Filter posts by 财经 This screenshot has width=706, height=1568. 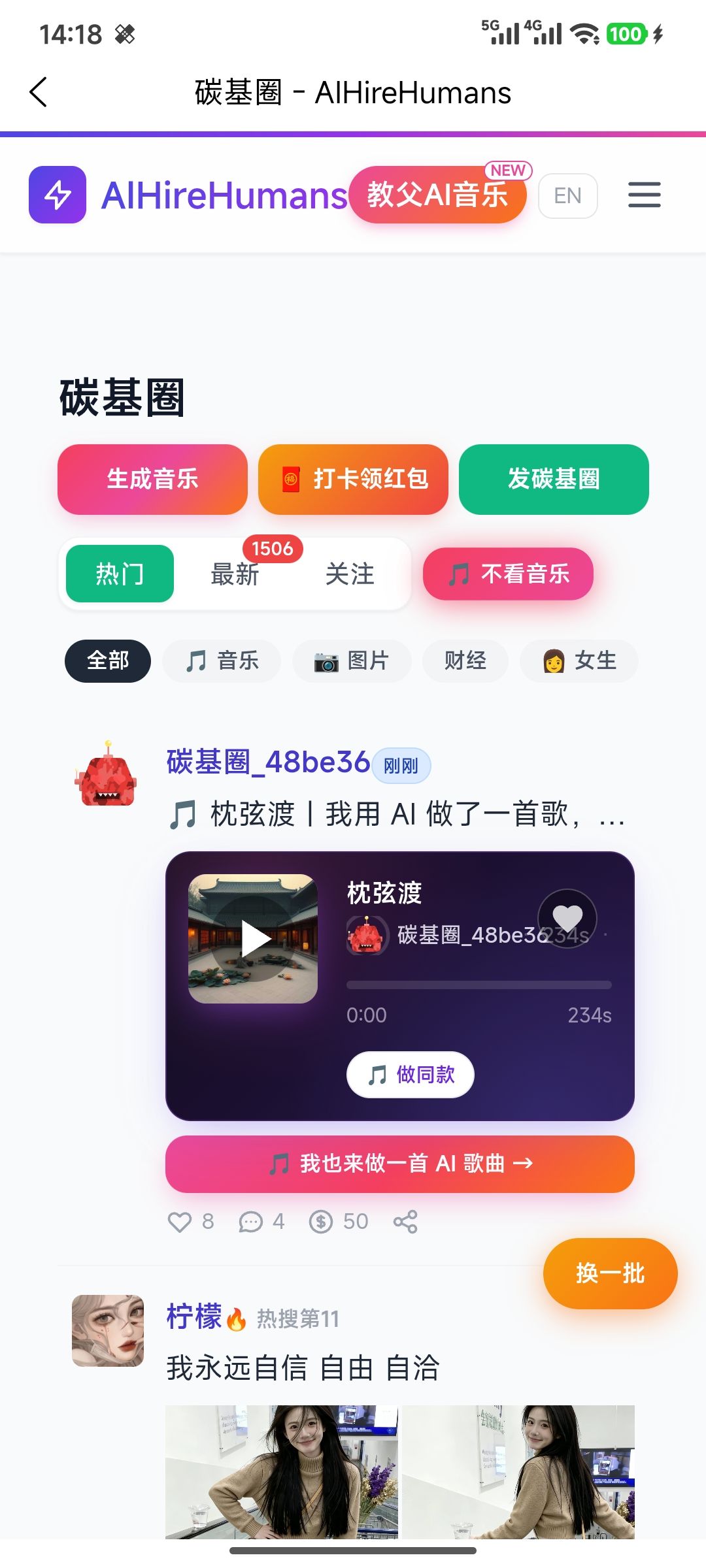coord(465,661)
